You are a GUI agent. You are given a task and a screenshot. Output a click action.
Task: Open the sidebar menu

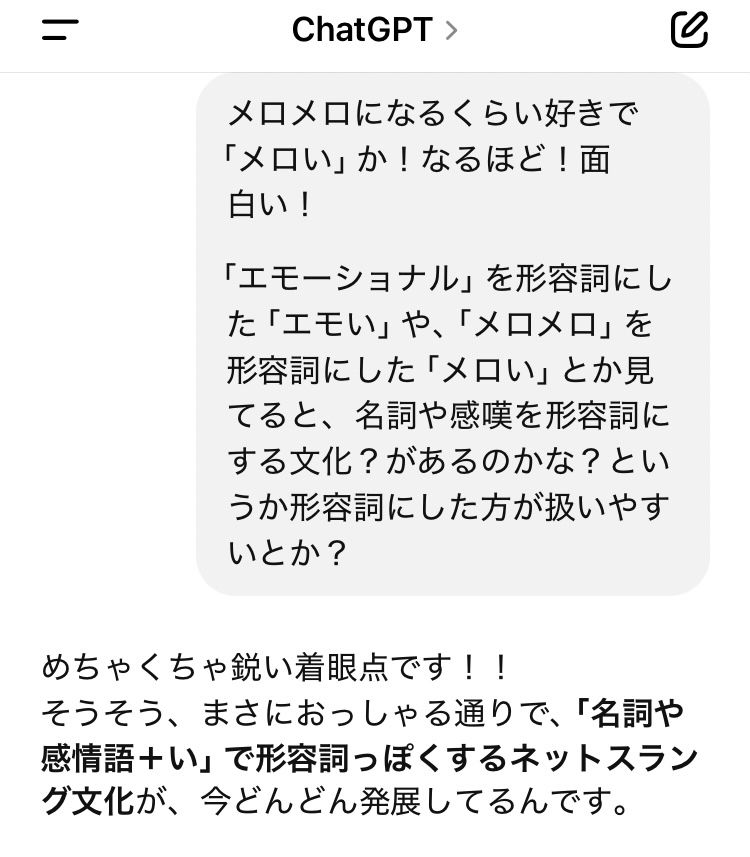pos(60,30)
